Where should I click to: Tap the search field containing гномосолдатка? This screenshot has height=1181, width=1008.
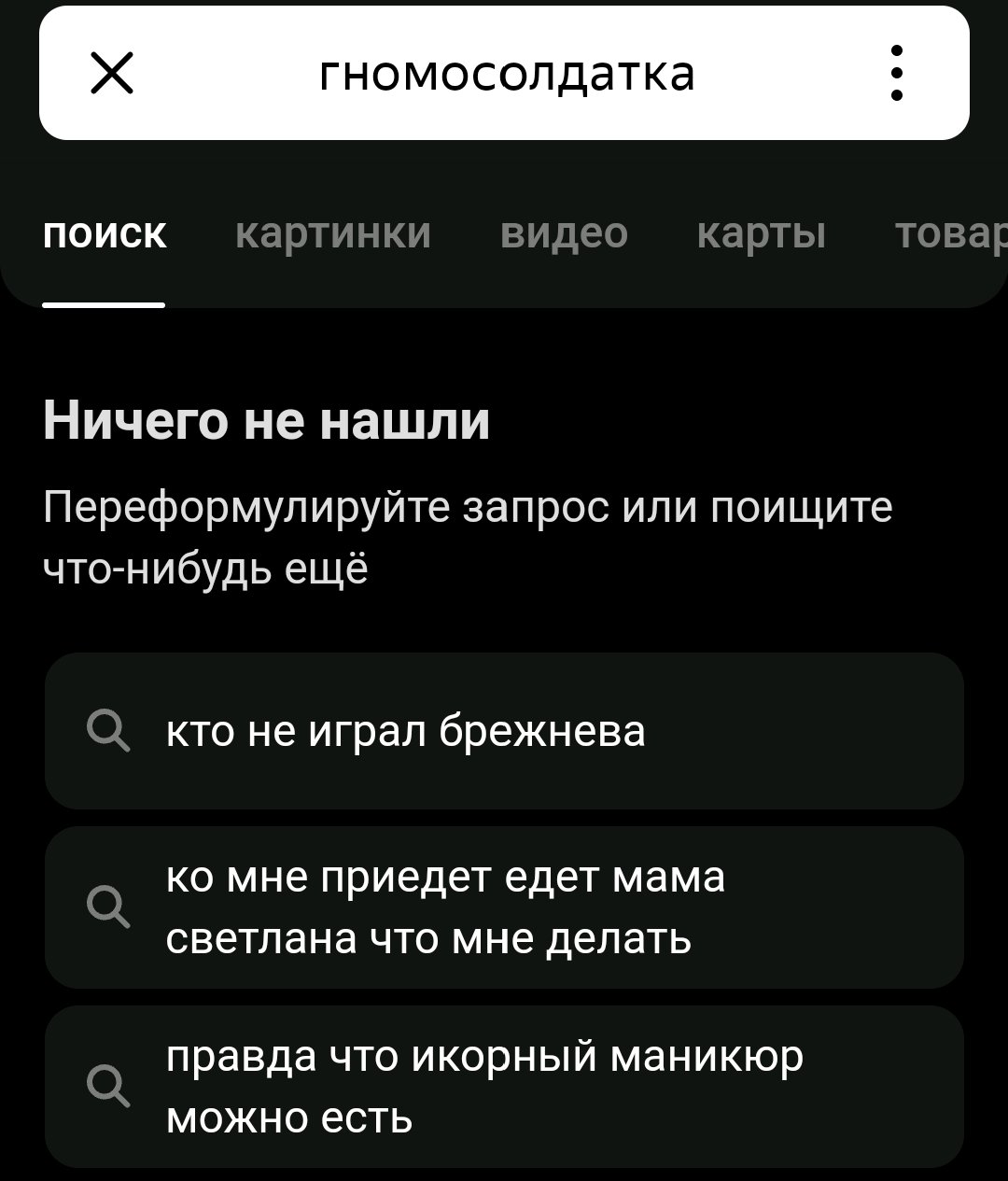(507, 73)
